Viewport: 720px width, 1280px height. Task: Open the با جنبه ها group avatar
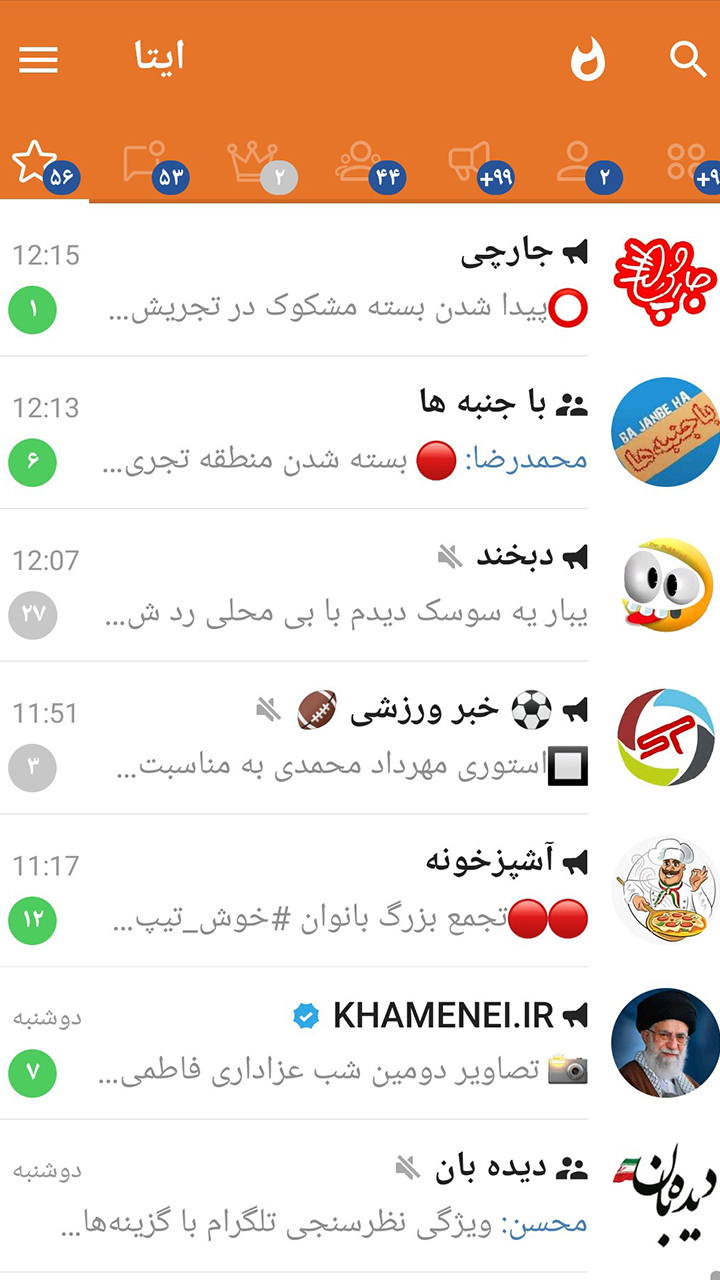tap(664, 432)
